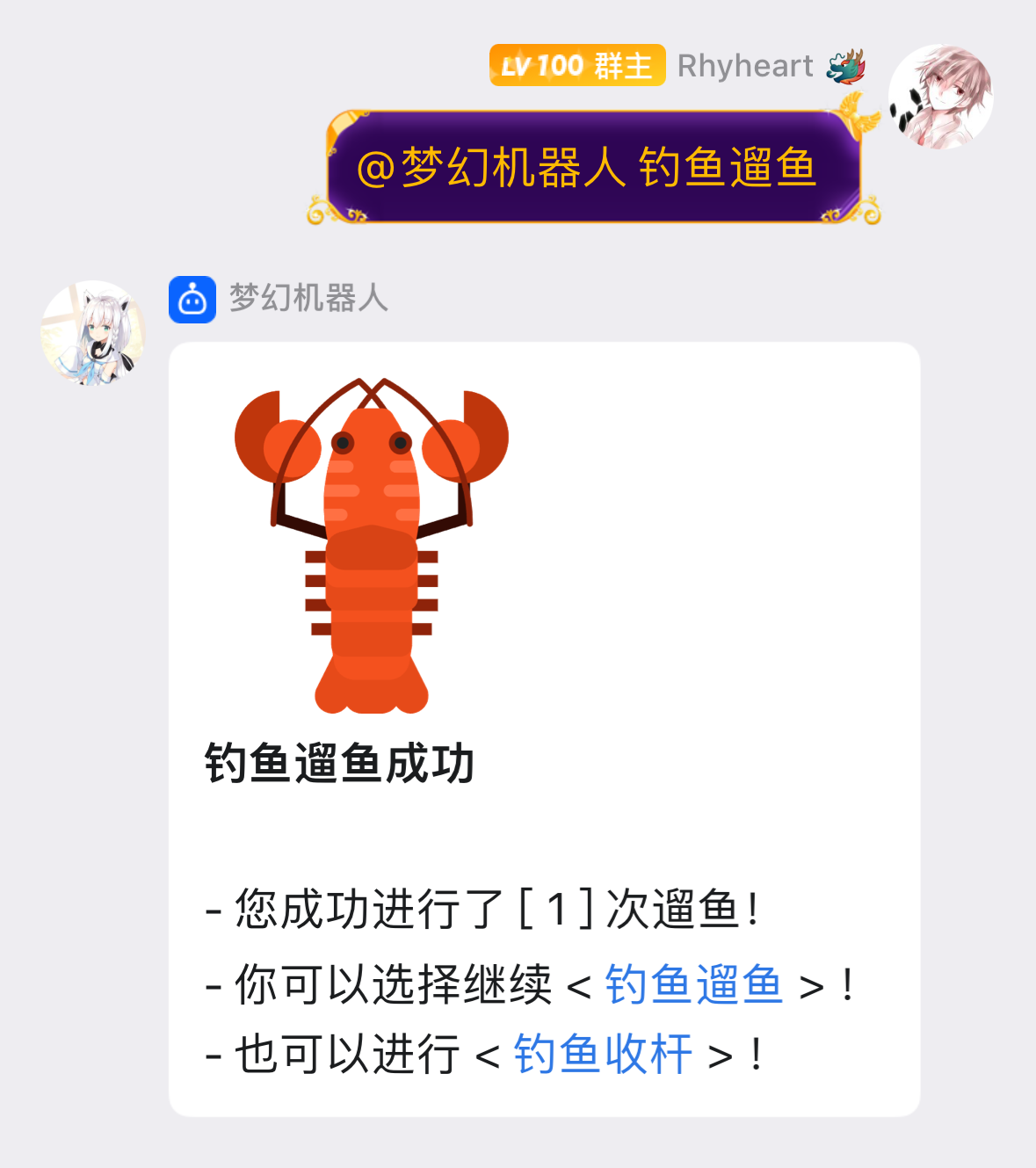The width and height of the screenshot is (1036, 1168).
Task: Open the purple quoted message bubble
Action: (589, 169)
